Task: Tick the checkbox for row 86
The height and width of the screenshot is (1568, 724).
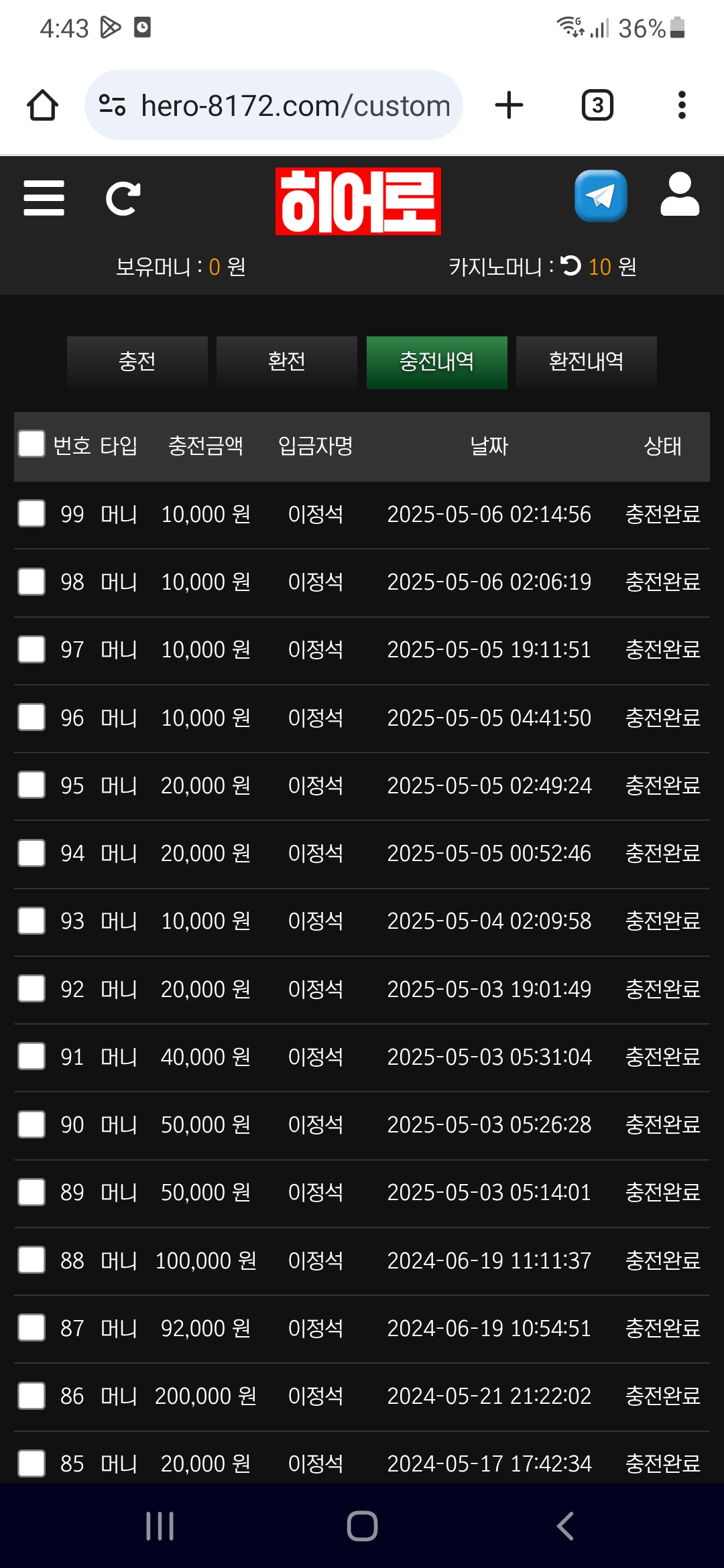Action: [32, 1396]
